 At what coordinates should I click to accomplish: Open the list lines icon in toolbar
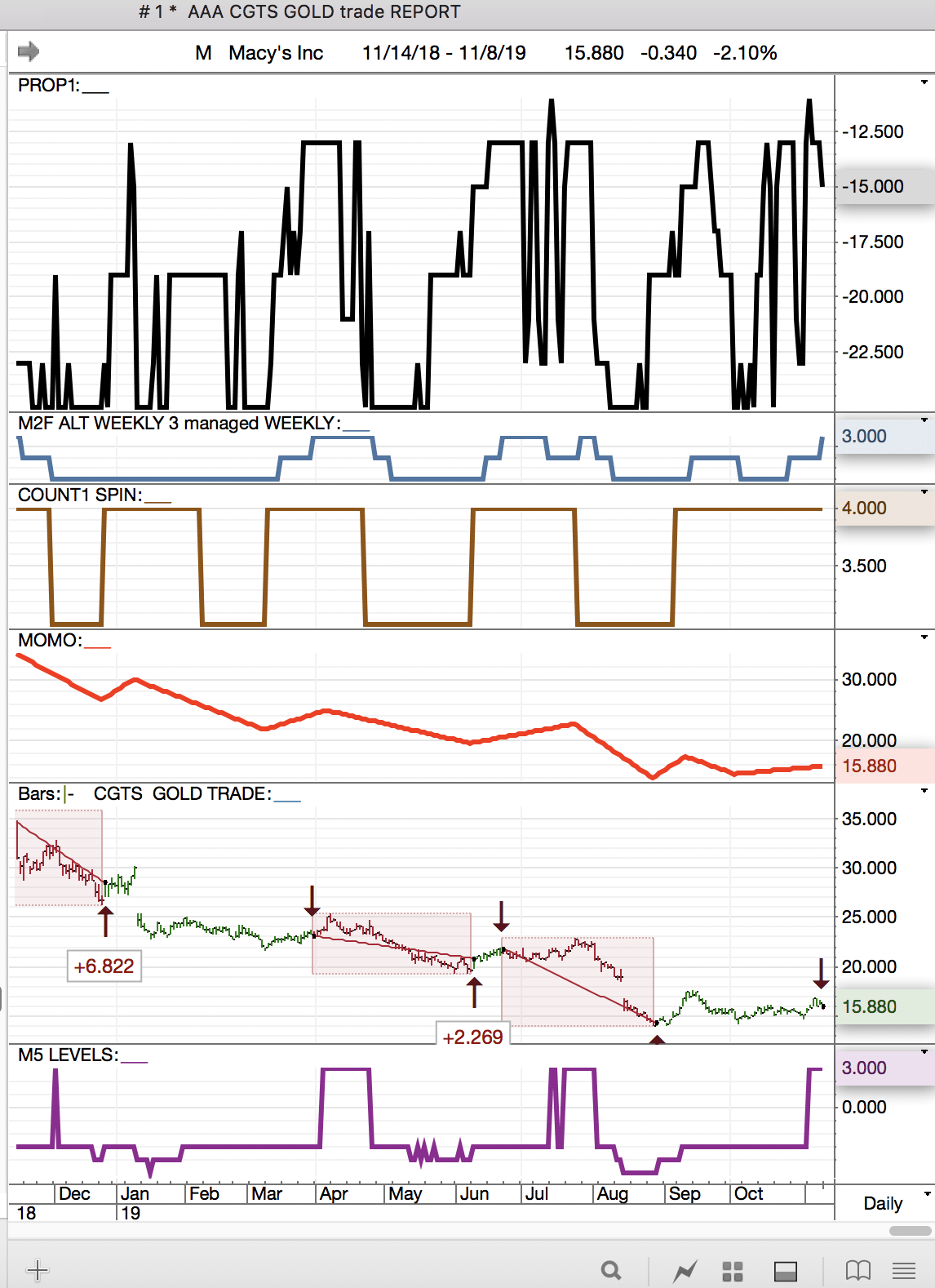click(x=904, y=1270)
